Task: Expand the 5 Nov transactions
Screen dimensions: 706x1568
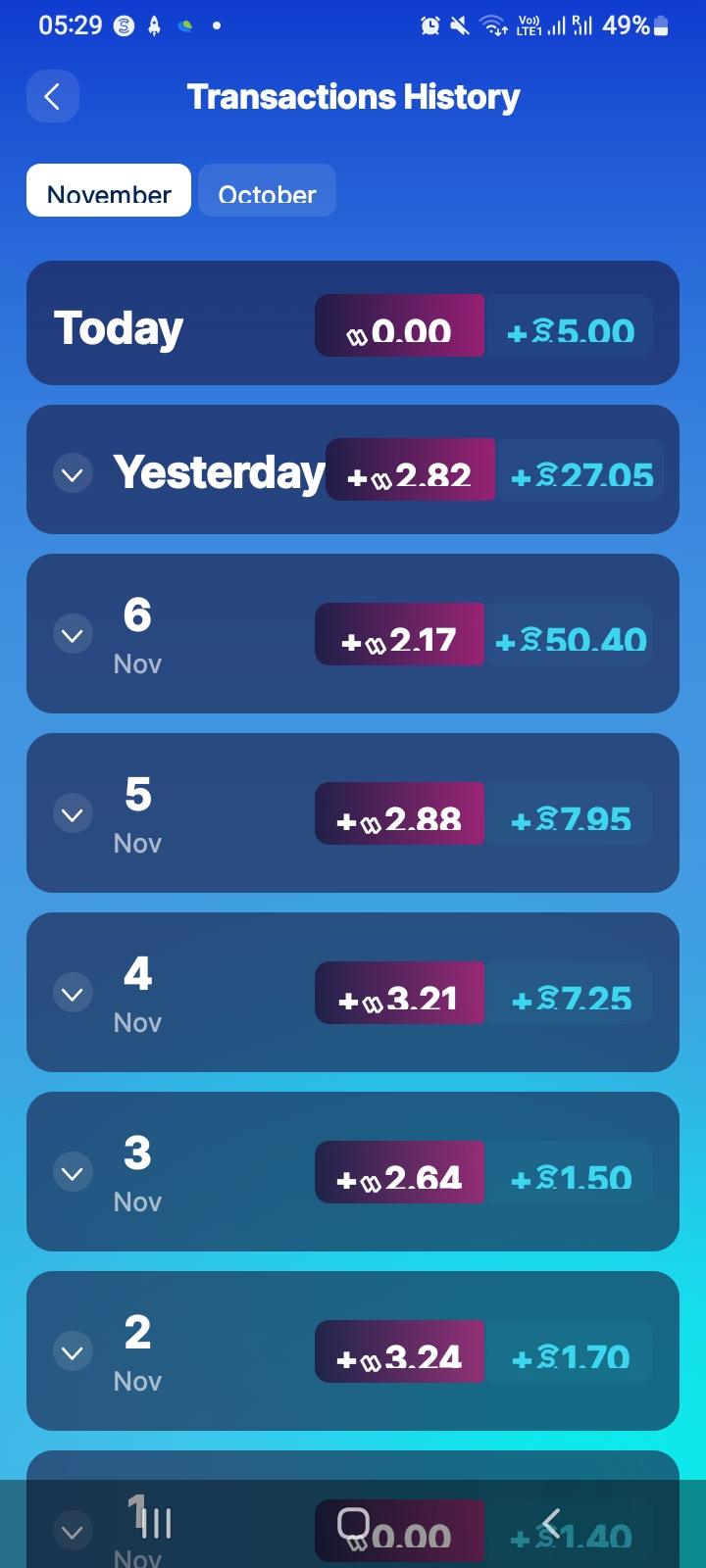Action: click(73, 813)
